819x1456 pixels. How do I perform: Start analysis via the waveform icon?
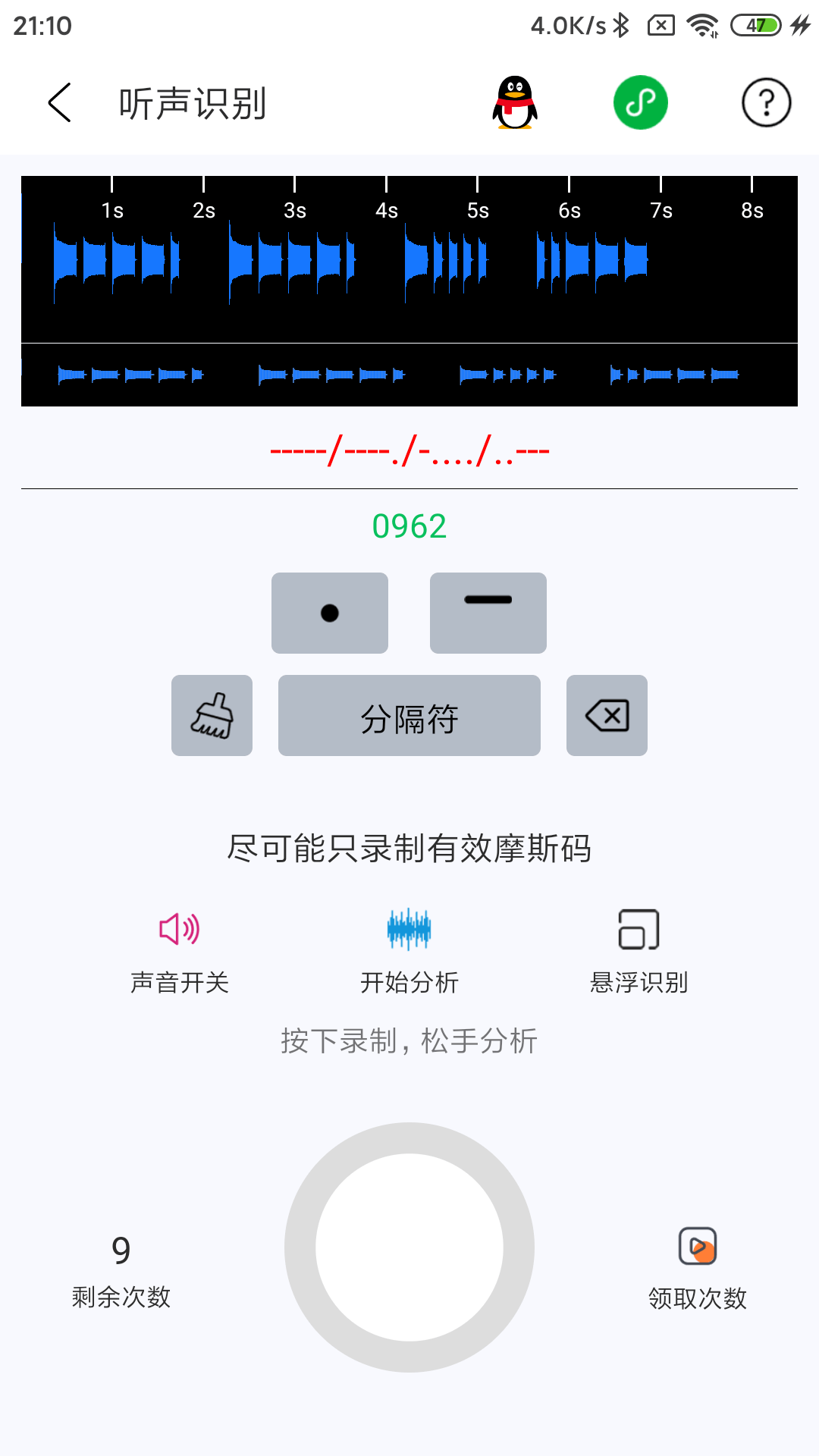[409, 930]
